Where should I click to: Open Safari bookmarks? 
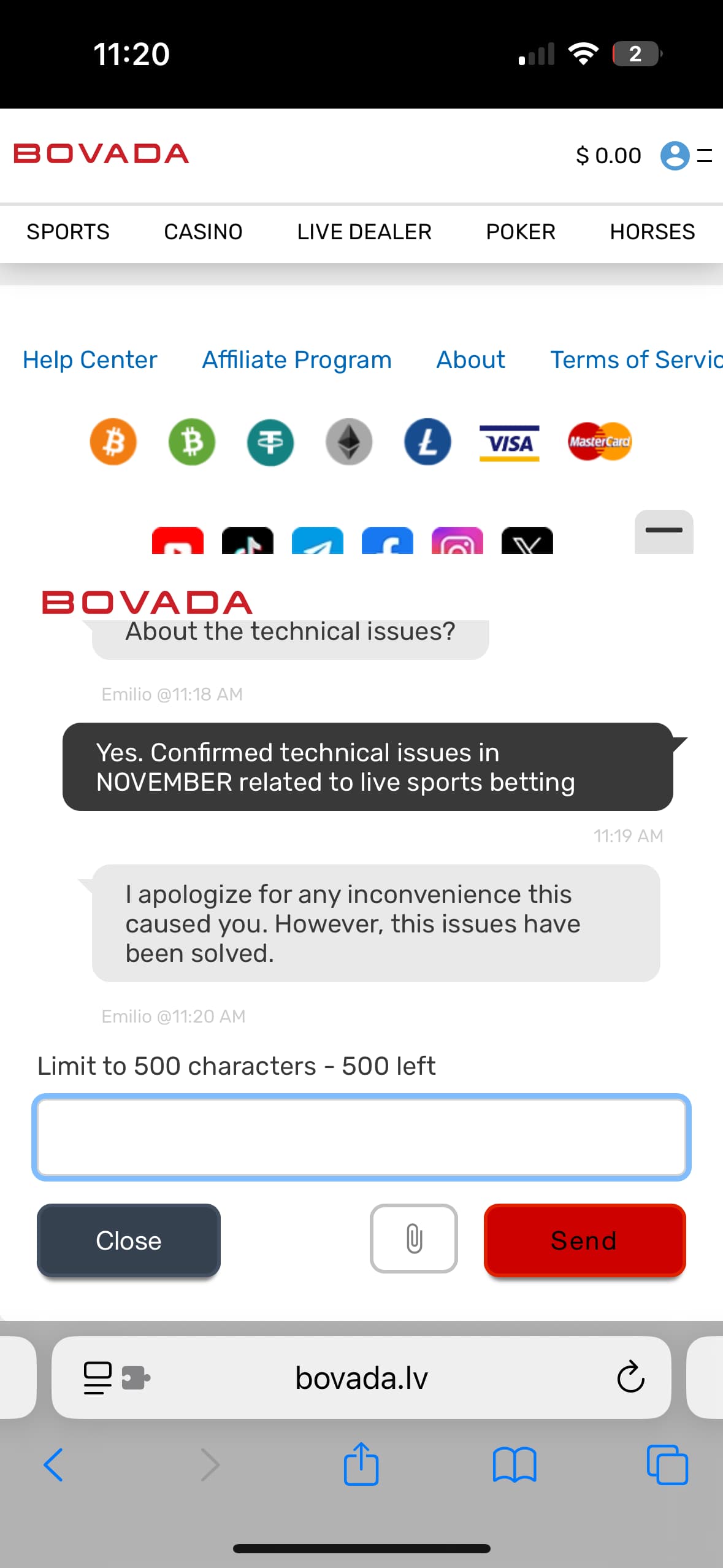[514, 1465]
